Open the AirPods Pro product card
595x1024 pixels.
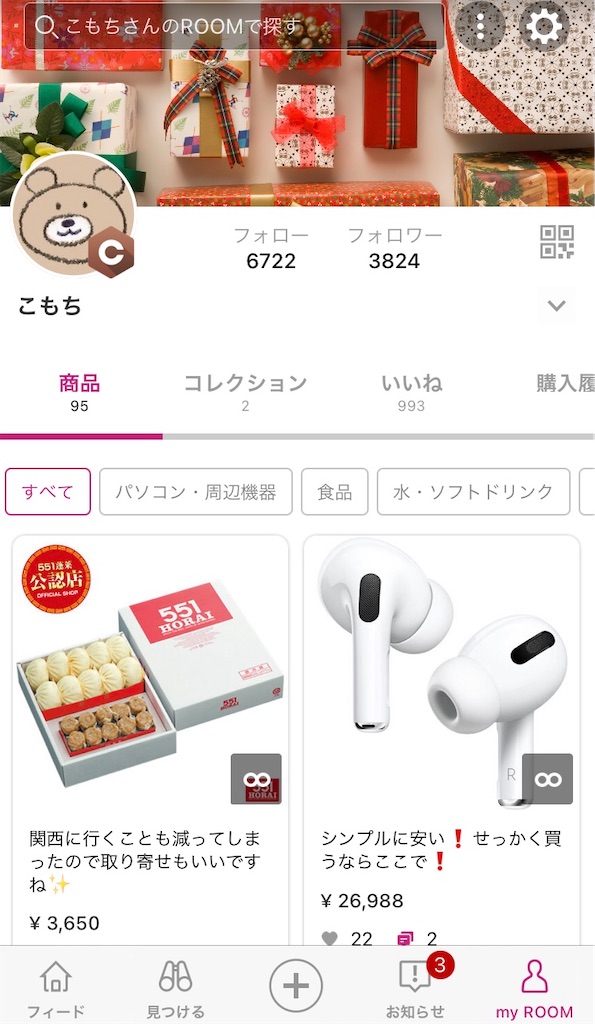click(x=442, y=740)
